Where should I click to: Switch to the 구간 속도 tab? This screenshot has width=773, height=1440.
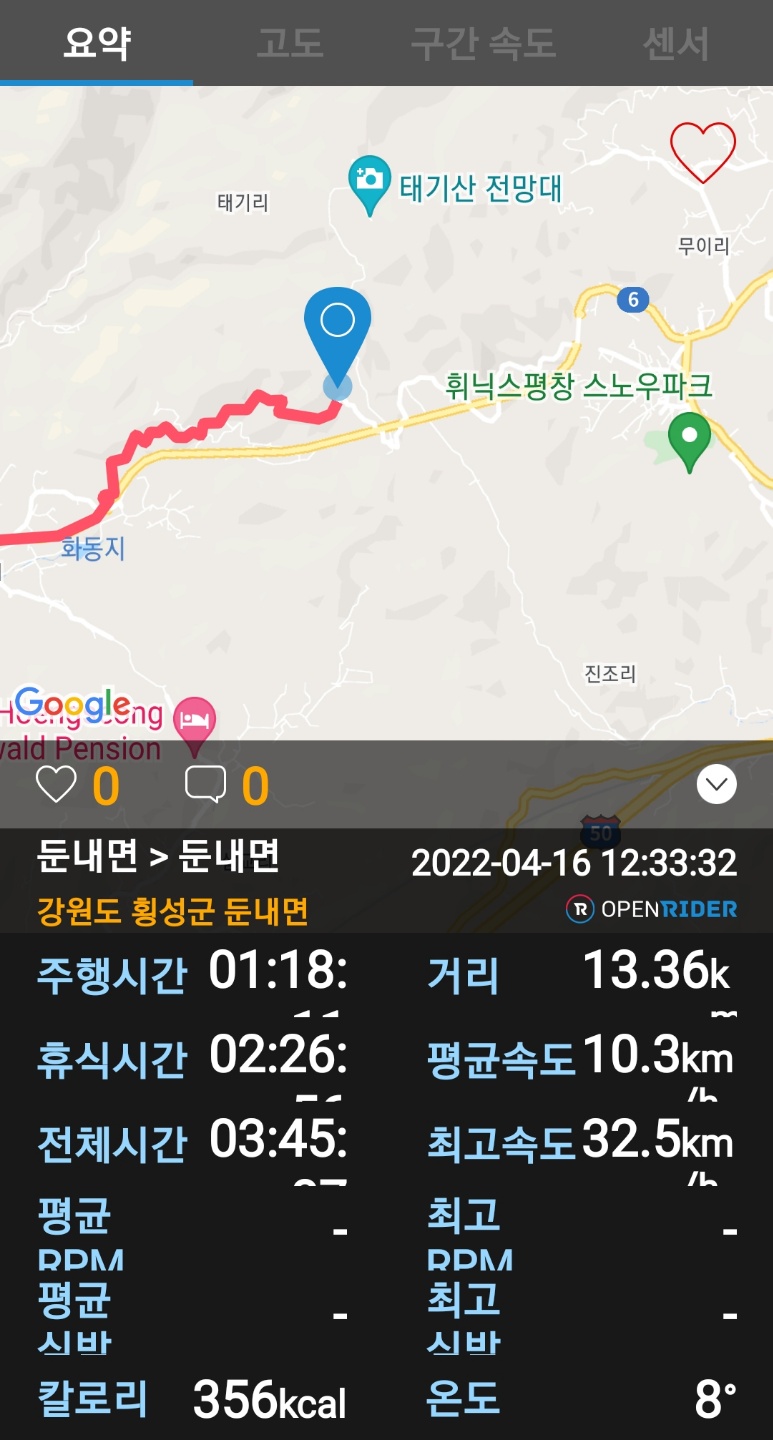point(482,43)
